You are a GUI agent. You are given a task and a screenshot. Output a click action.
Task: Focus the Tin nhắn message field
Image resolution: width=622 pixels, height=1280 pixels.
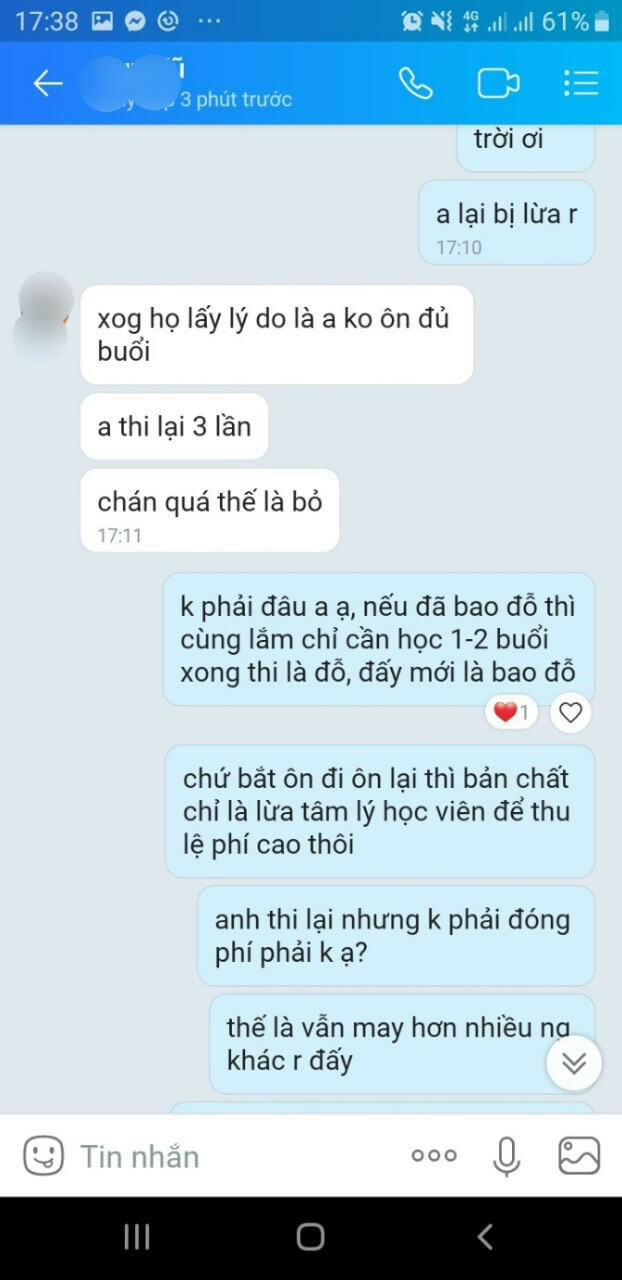(x=230, y=1156)
